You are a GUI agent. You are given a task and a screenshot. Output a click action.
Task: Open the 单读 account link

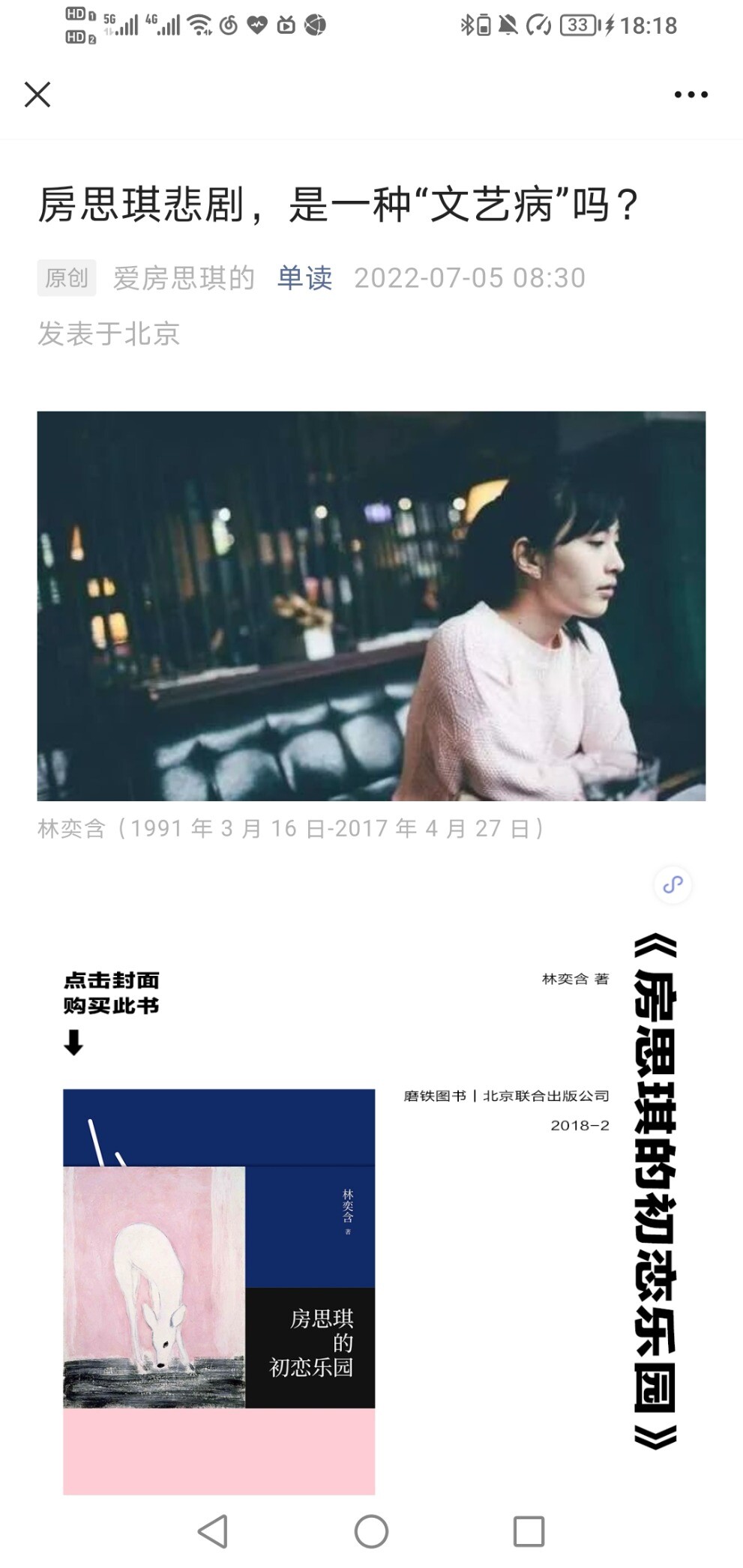(x=304, y=278)
